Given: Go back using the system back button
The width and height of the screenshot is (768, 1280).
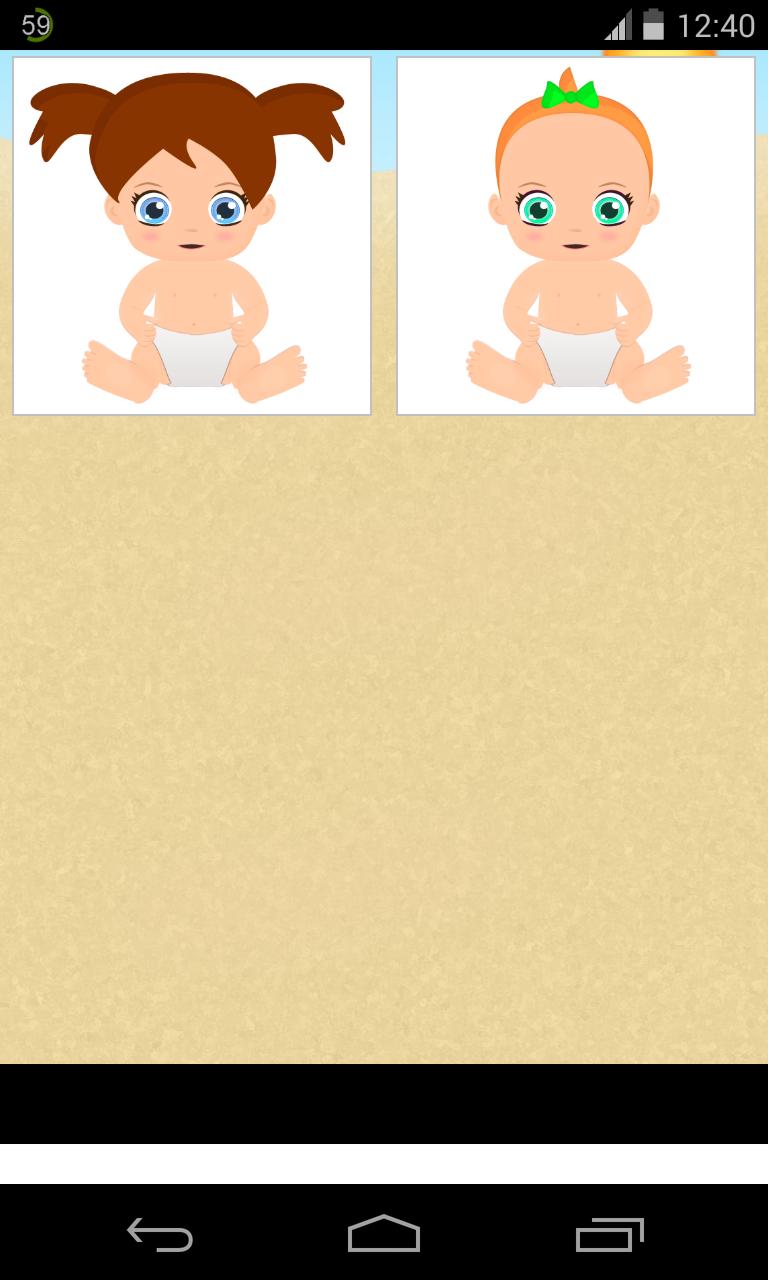Looking at the screenshot, I should pos(160,1234).
